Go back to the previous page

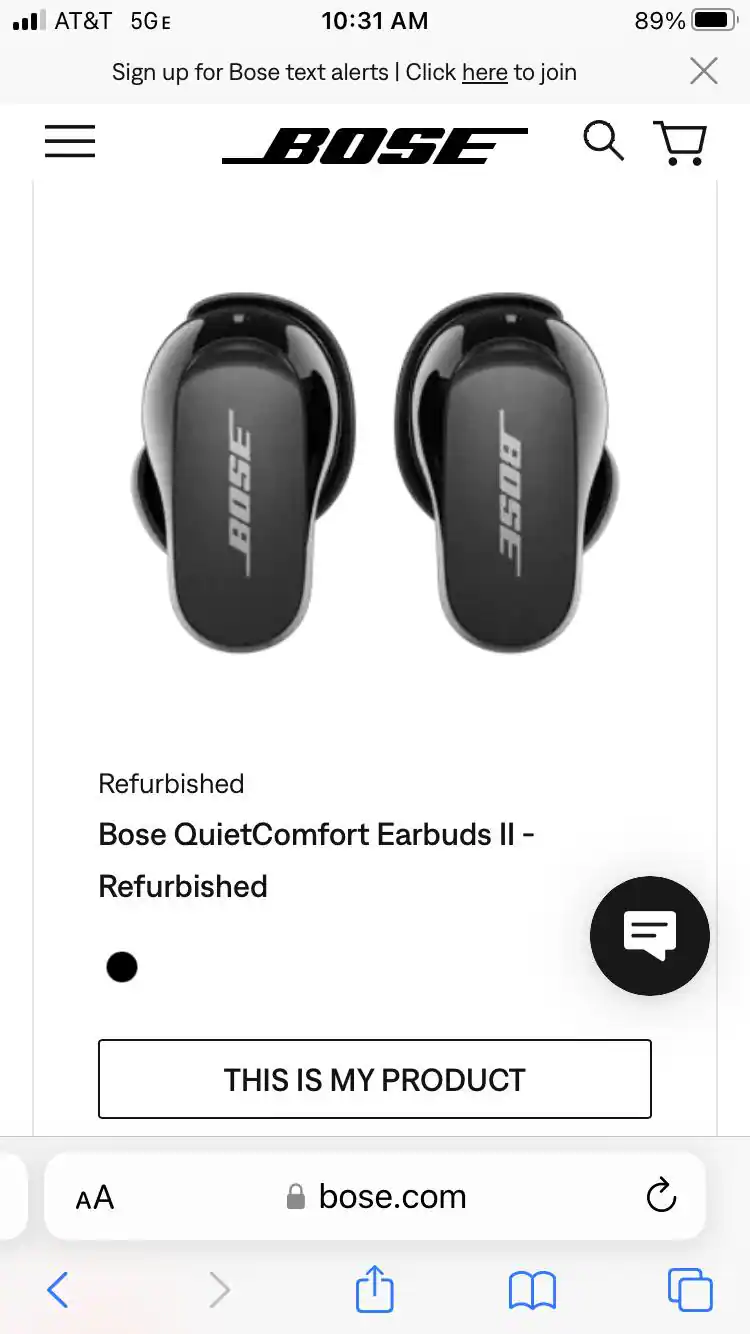(x=58, y=1290)
